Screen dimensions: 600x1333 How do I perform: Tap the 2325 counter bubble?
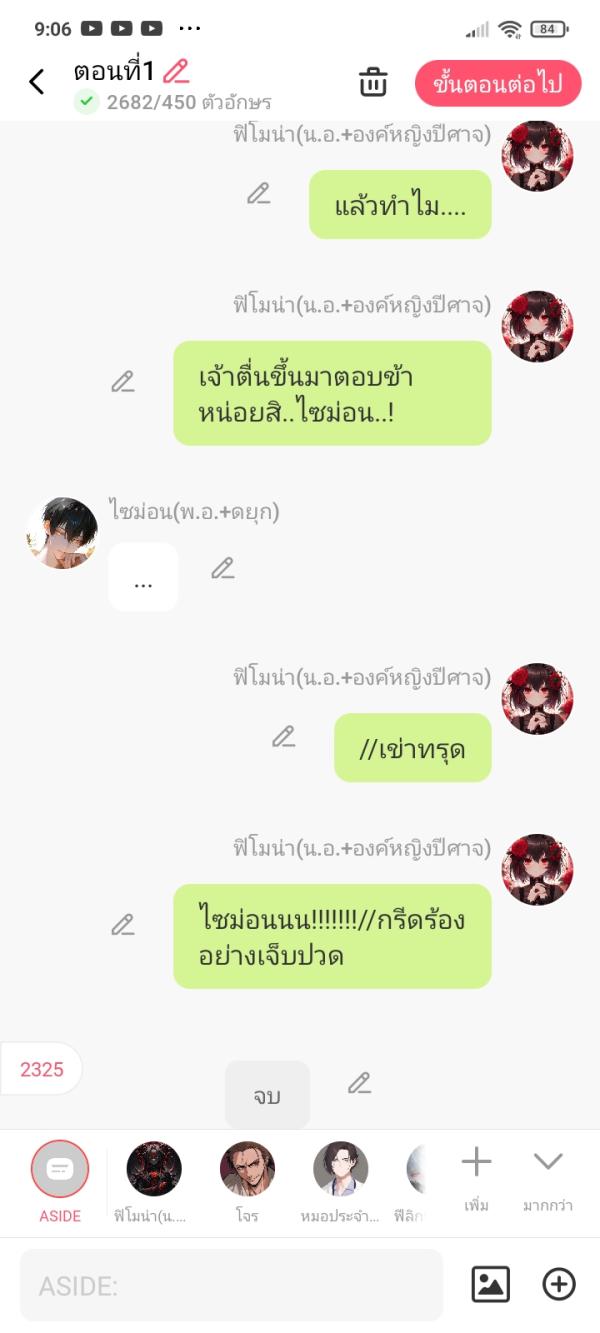coord(42,1069)
